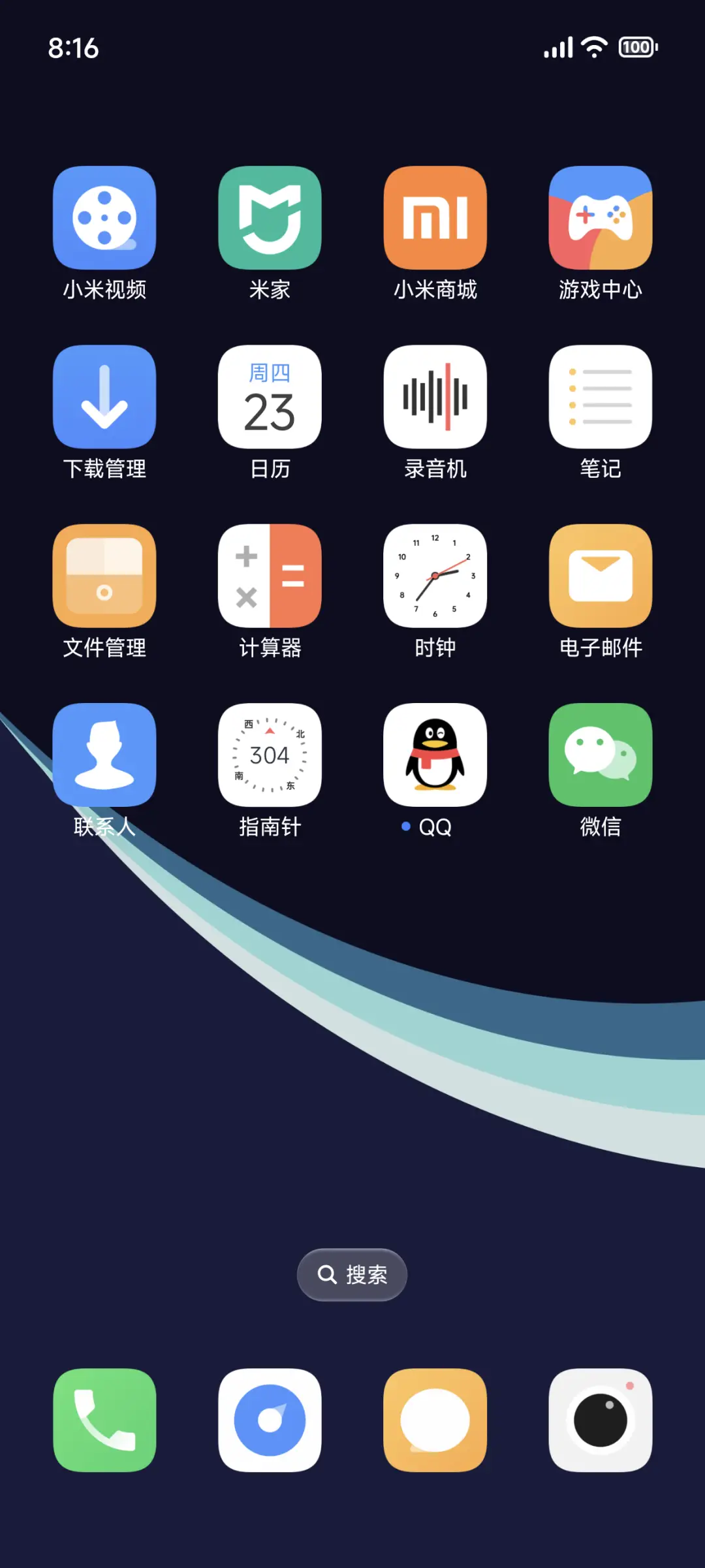Open the 电子邮件 email app

coord(600,576)
